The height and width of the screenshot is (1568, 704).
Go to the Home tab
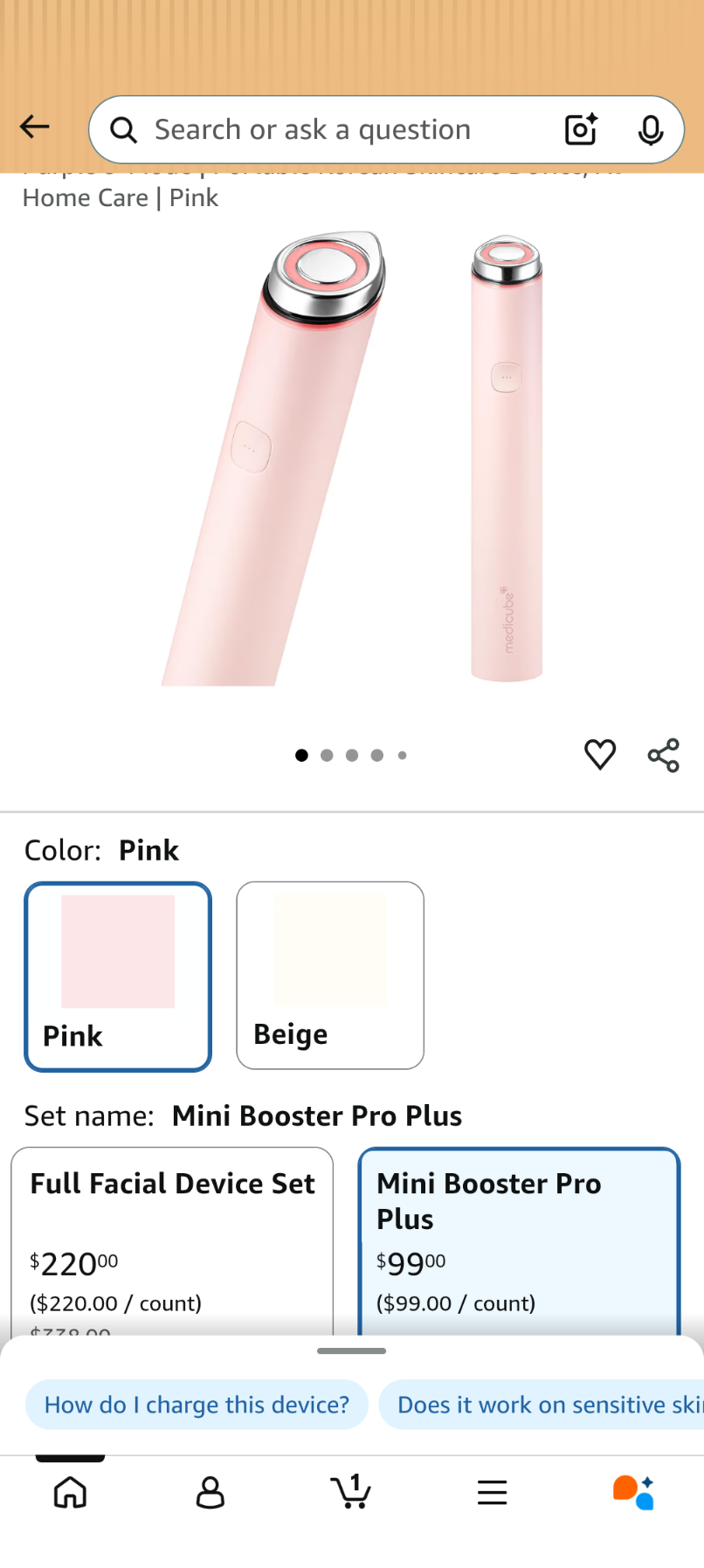[x=70, y=1492]
